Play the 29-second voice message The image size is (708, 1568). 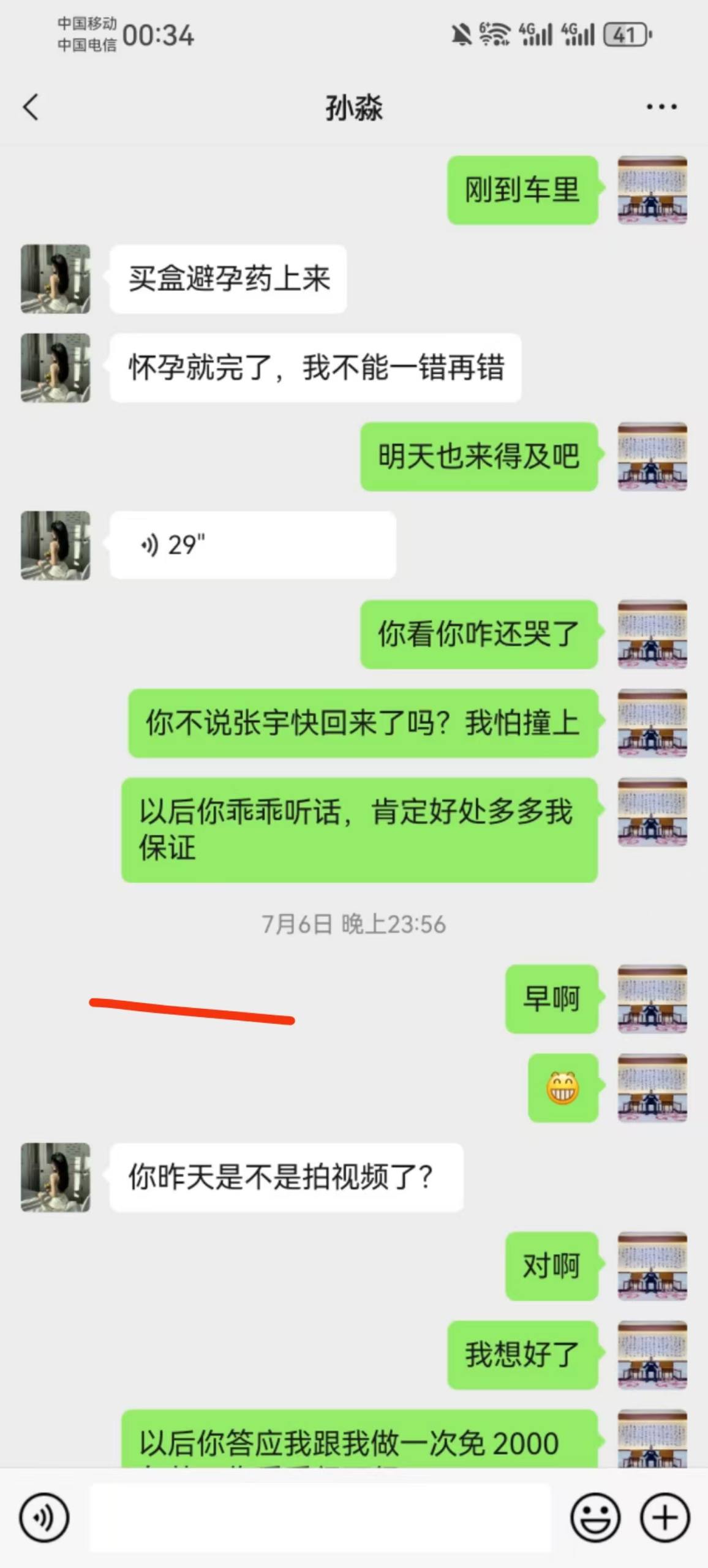tap(252, 545)
